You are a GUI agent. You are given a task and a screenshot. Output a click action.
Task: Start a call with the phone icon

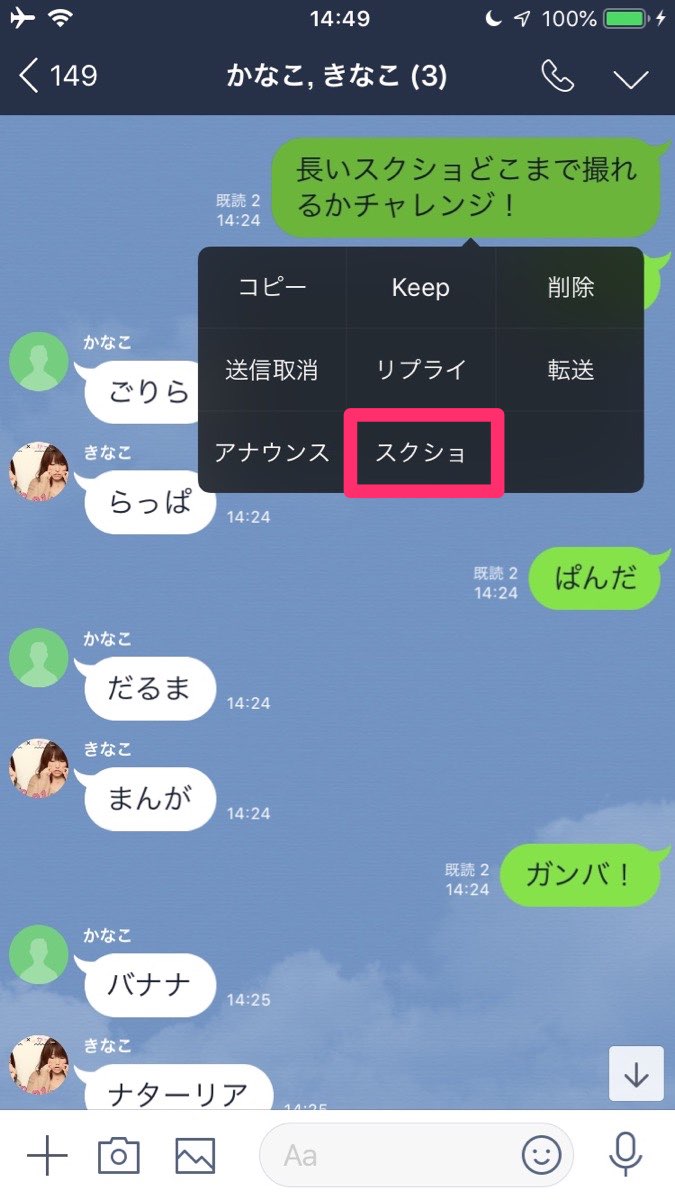click(x=555, y=76)
